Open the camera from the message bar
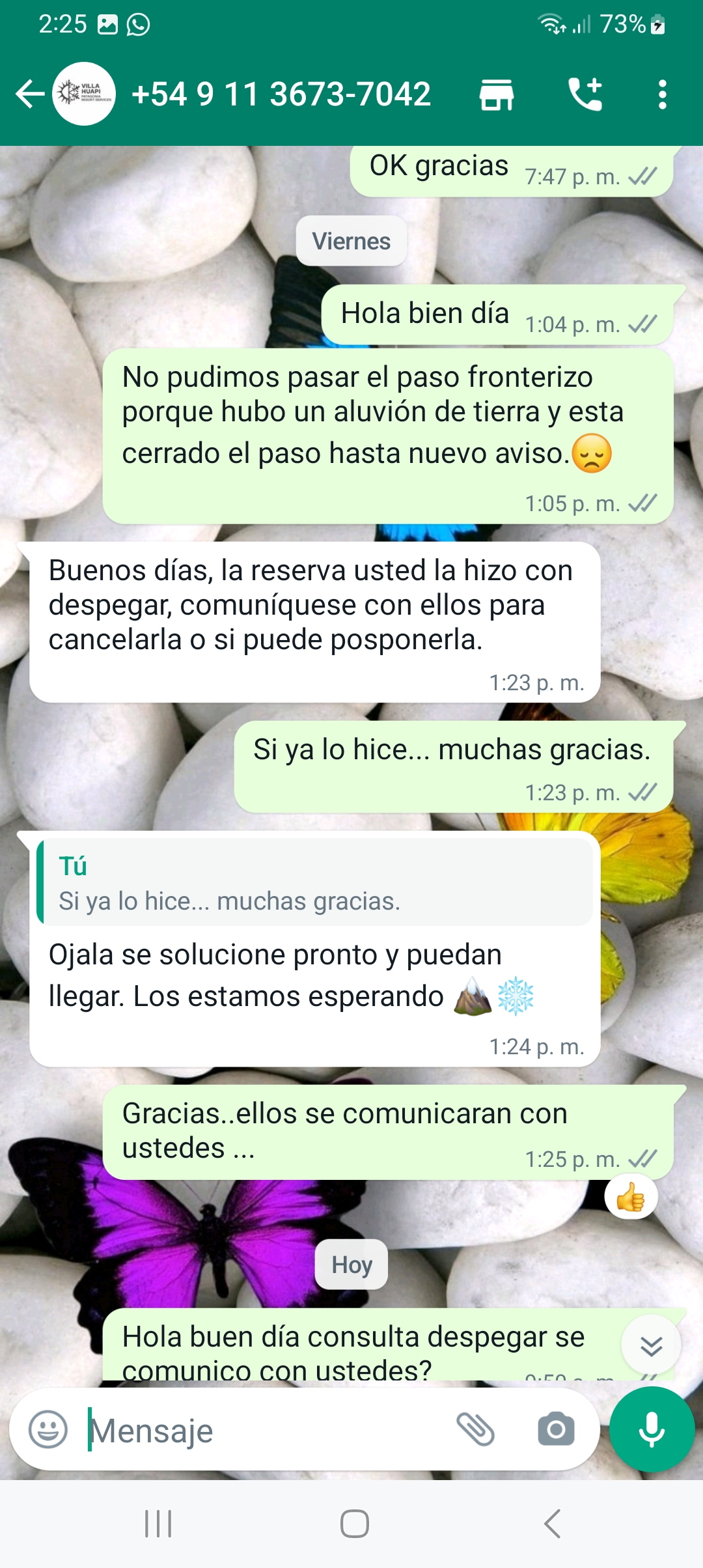The width and height of the screenshot is (703, 1568). (556, 1430)
